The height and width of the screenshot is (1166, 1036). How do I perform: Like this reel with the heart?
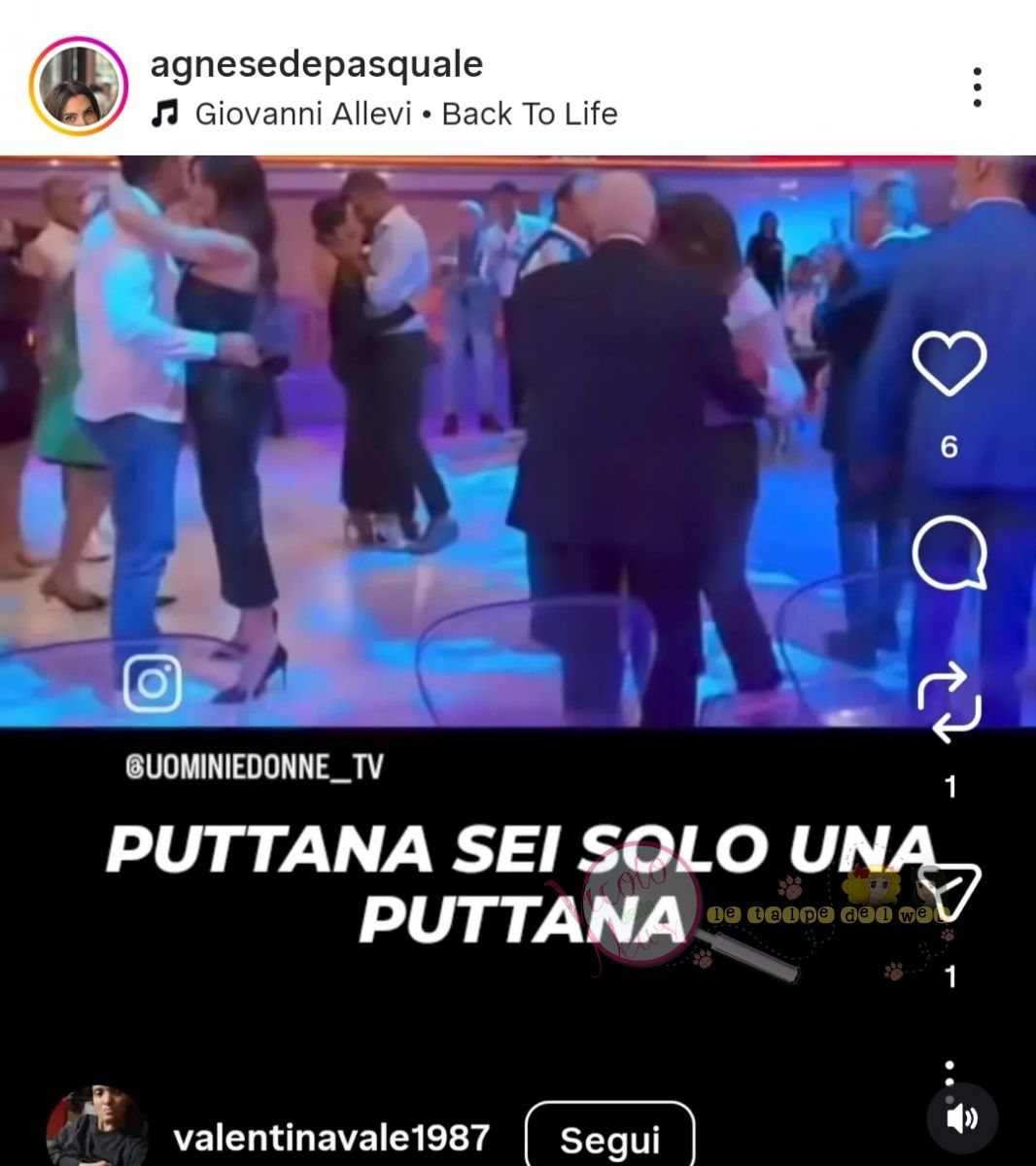click(x=949, y=363)
